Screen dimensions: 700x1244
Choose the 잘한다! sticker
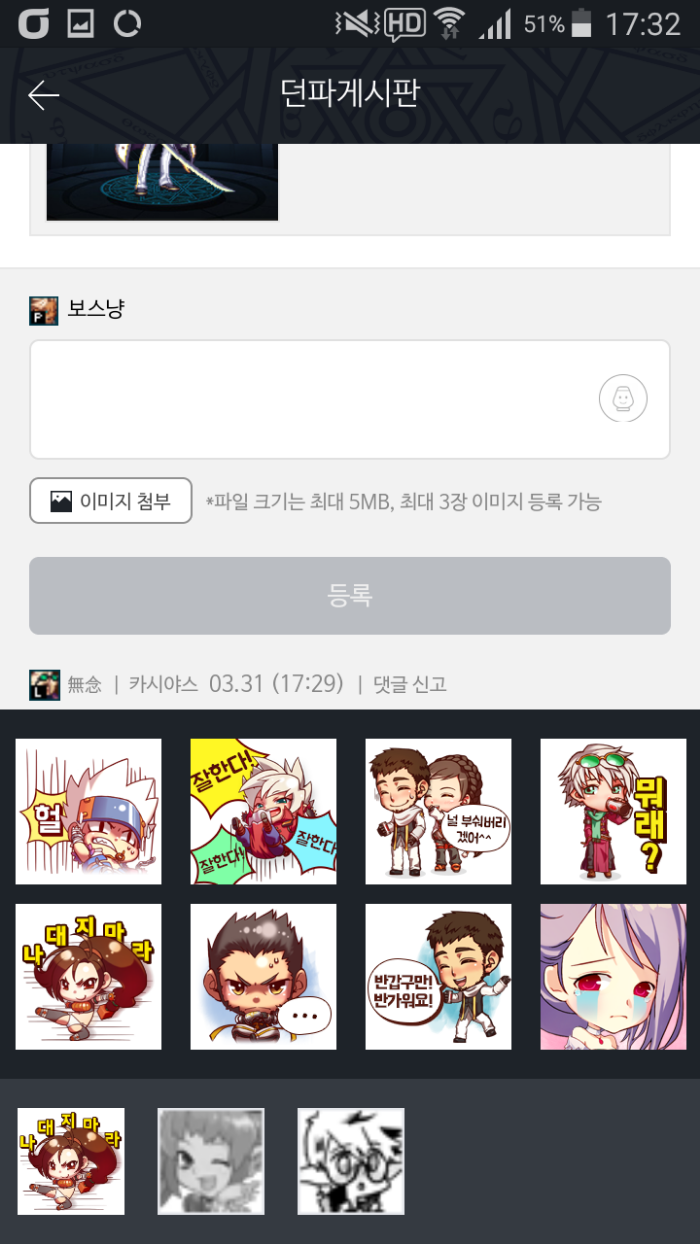coord(263,811)
